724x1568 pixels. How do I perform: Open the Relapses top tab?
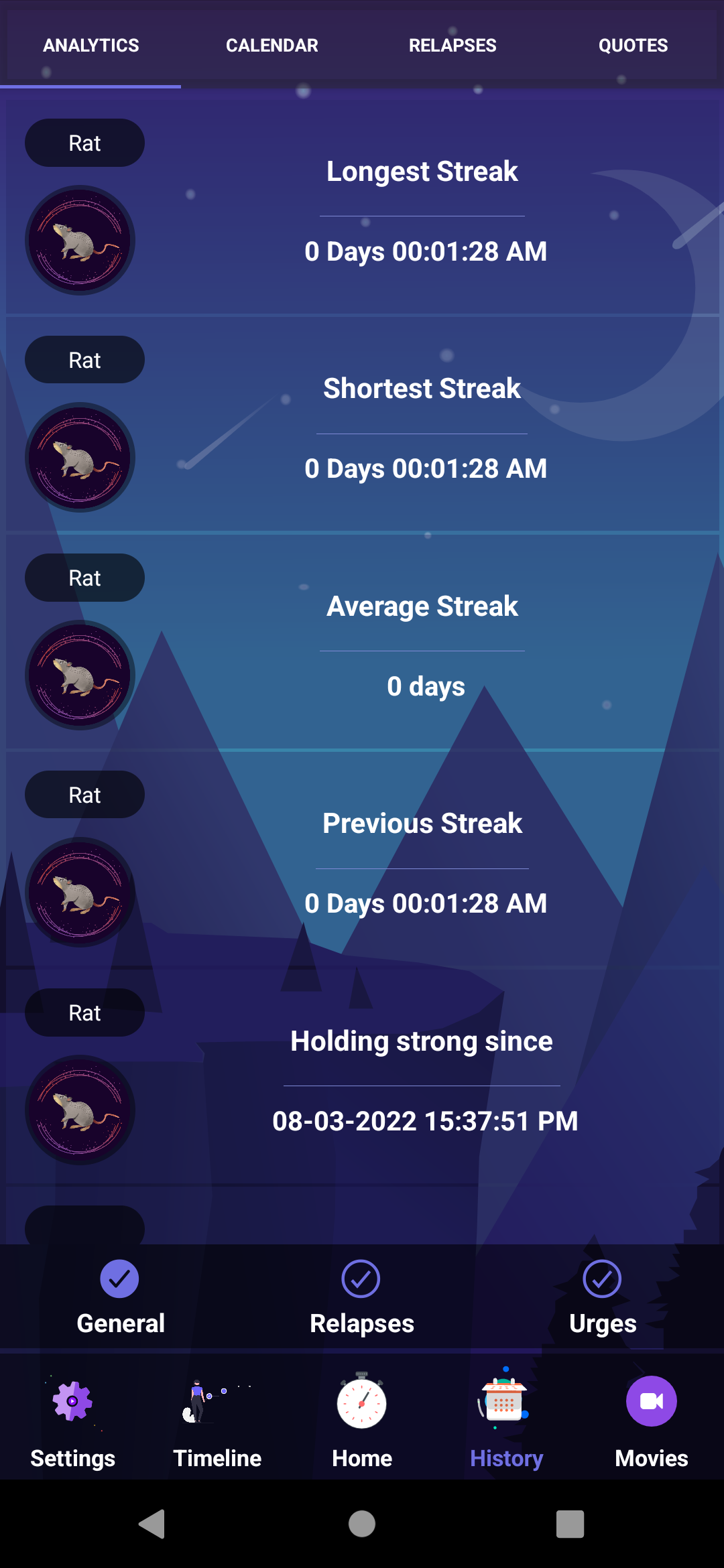[452, 45]
